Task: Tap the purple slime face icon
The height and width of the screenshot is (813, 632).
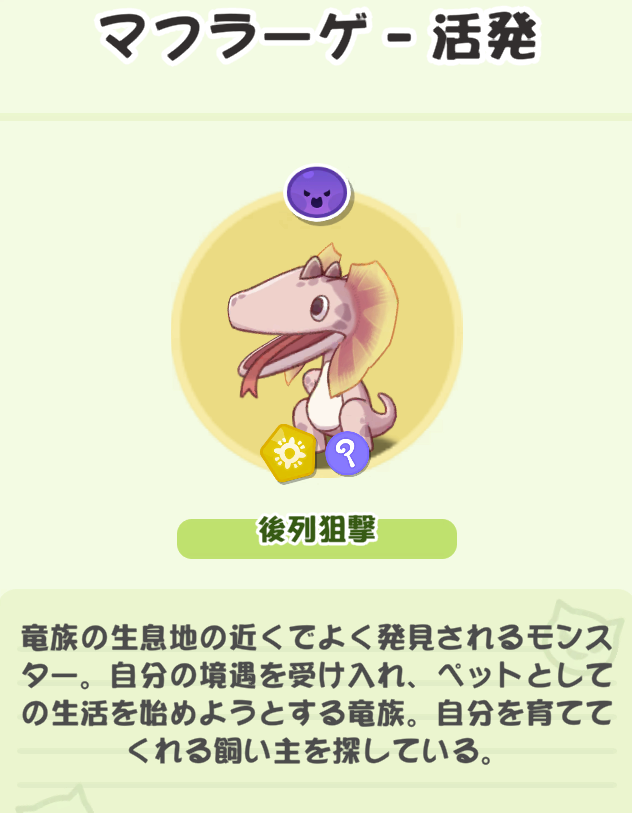Action: tap(317, 192)
